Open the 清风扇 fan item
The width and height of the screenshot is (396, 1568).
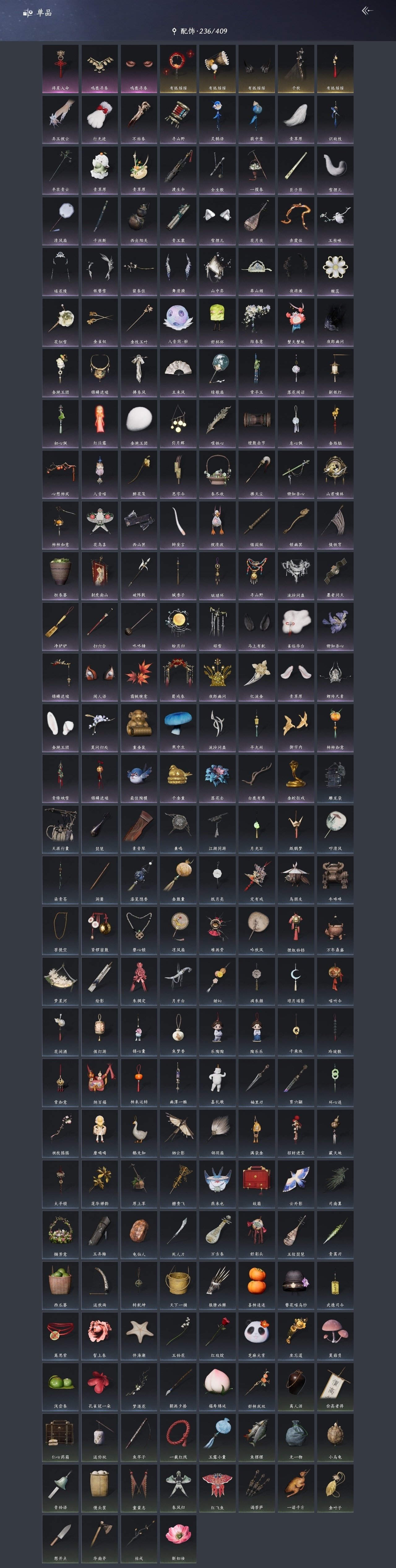[x=61, y=220]
